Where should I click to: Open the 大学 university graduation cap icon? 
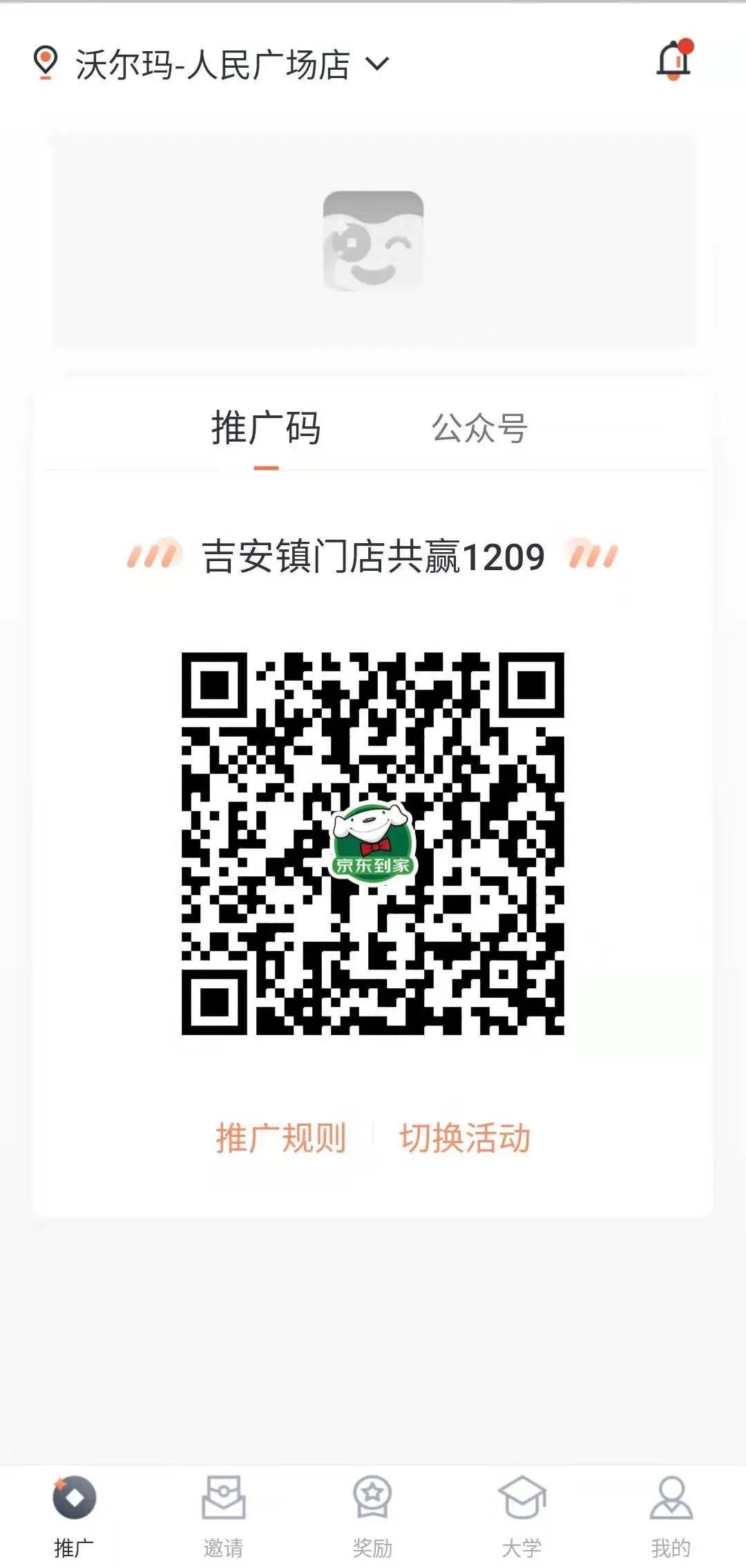click(522, 1495)
